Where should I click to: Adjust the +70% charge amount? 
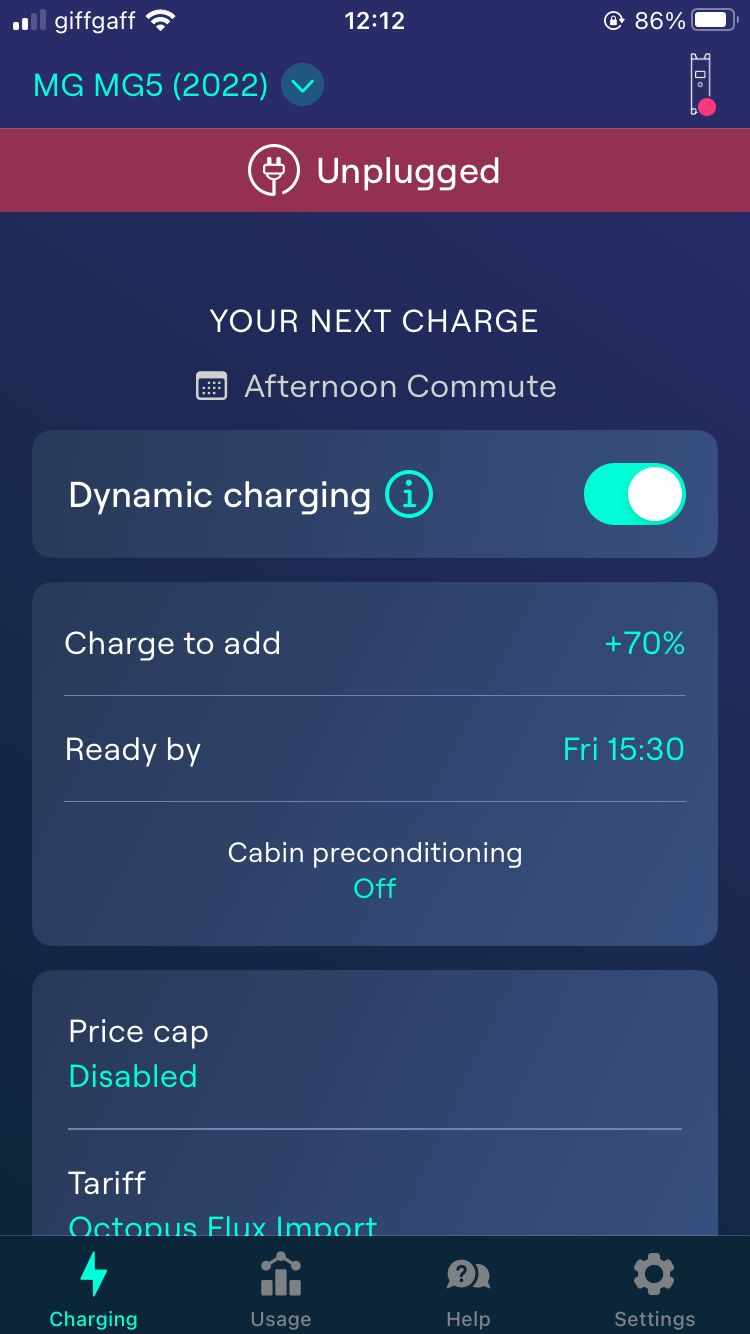[645, 643]
